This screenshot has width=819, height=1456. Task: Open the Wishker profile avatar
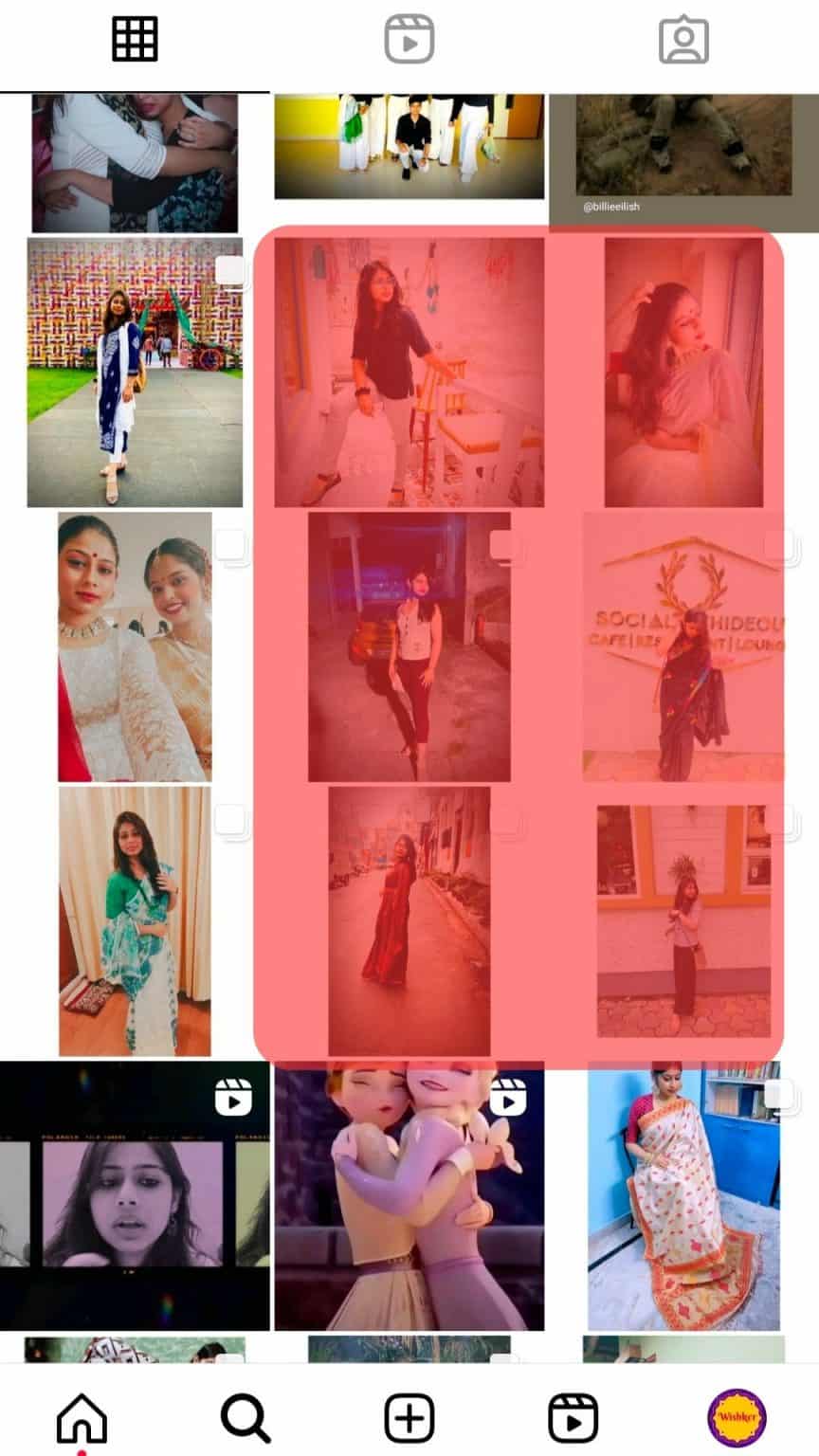coord(737,1418)
